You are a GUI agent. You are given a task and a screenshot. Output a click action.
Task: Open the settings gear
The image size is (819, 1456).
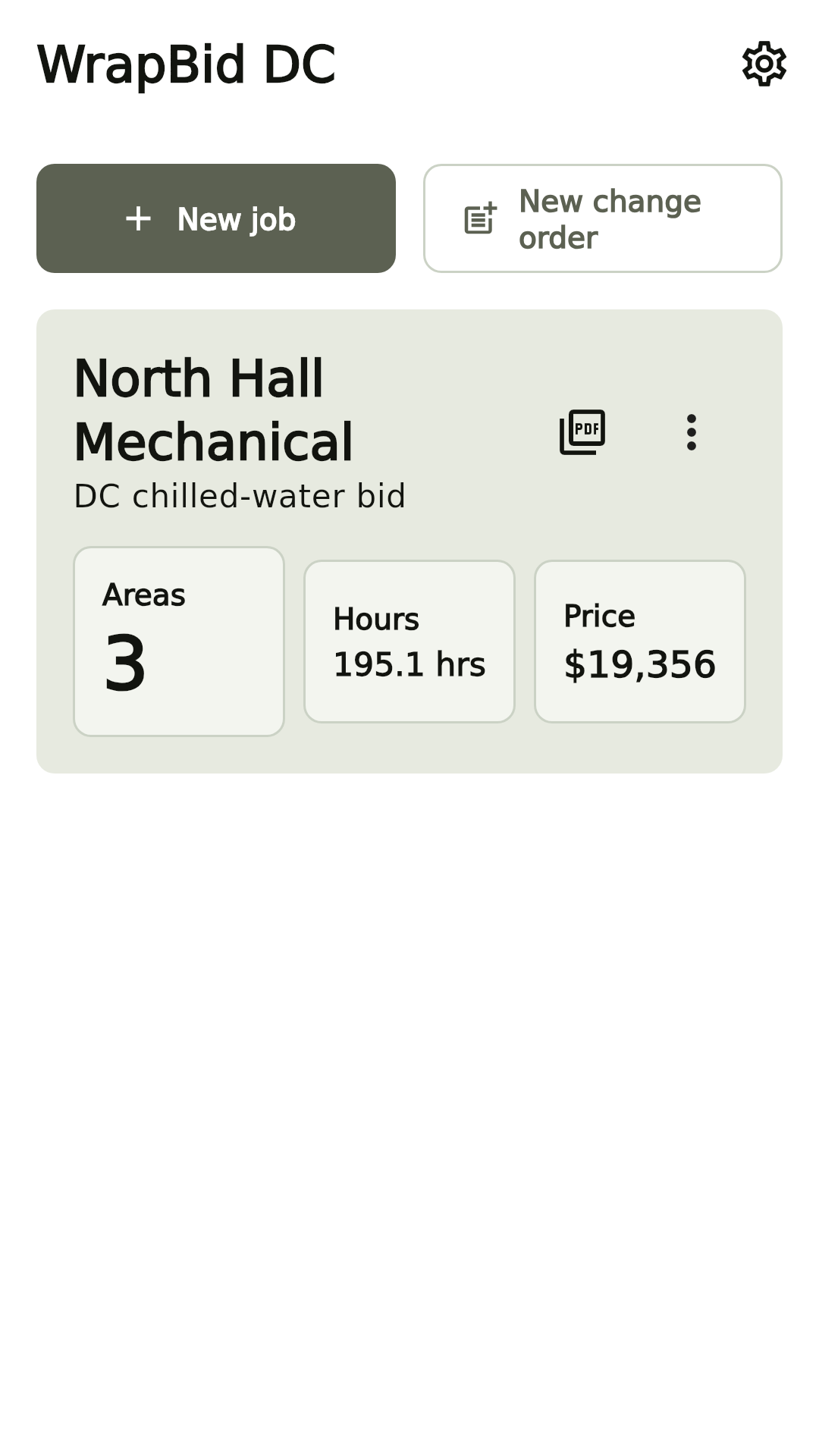coord(764,64)
